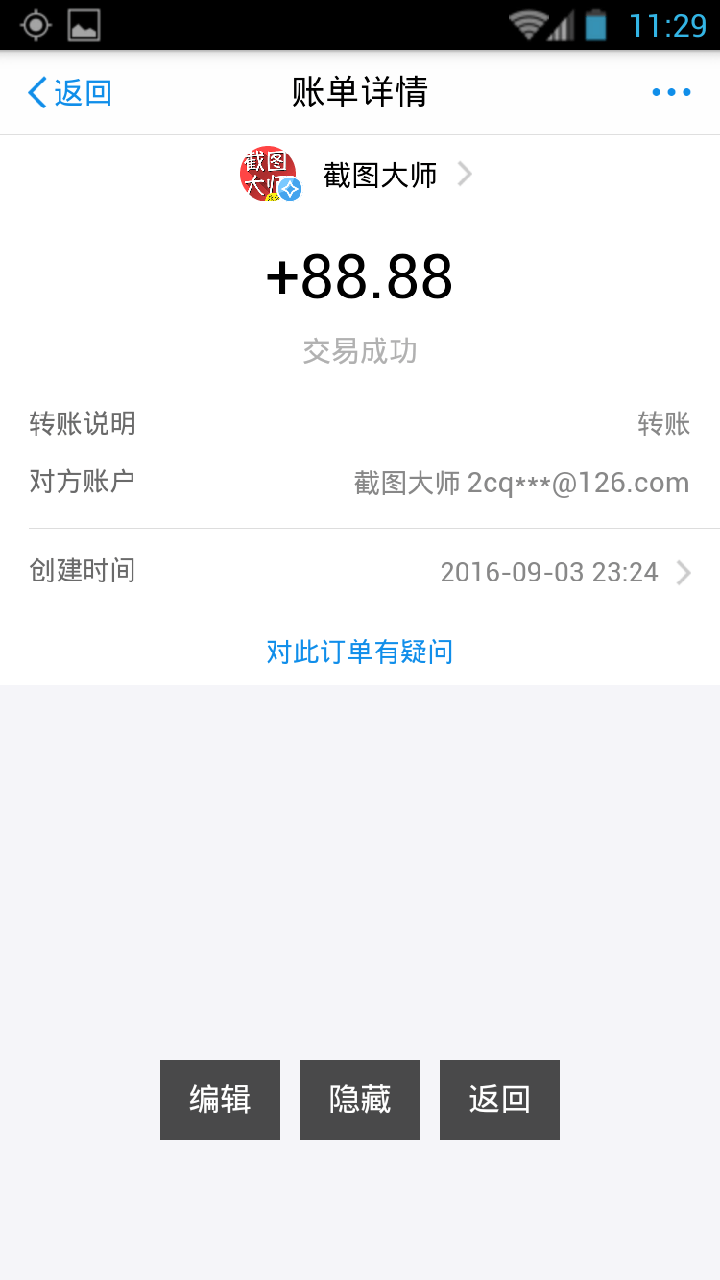This screenshot has height=1280, width=720.
Task: Open the 对此订单有疑问 link
Action: (360, 652)
